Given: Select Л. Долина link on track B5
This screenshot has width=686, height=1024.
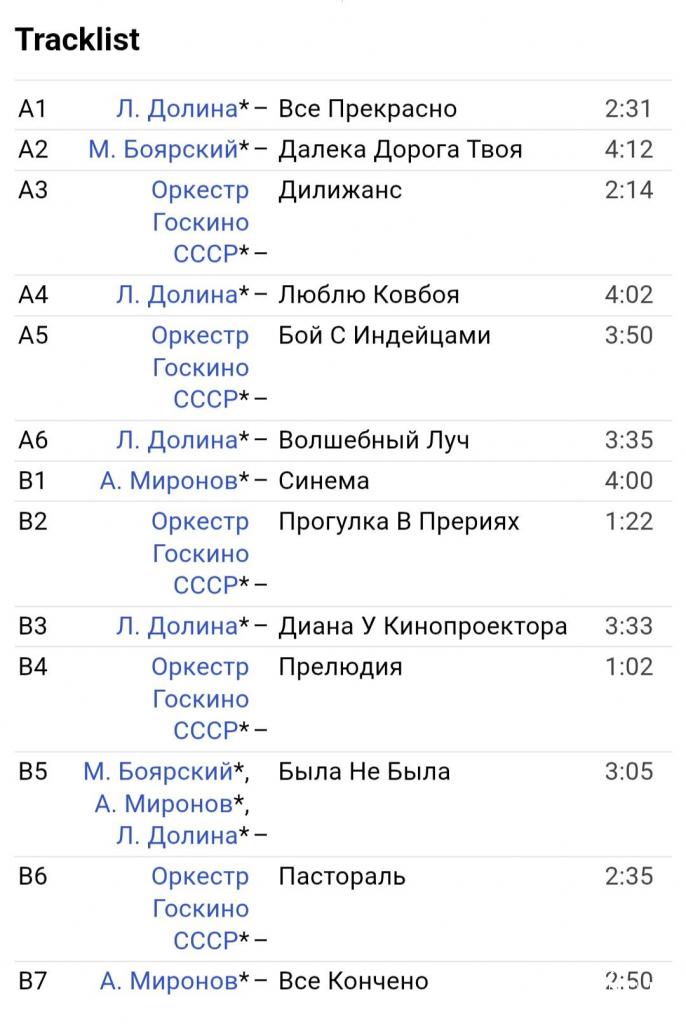Looking at the screenshot, I should pos(177,835).
